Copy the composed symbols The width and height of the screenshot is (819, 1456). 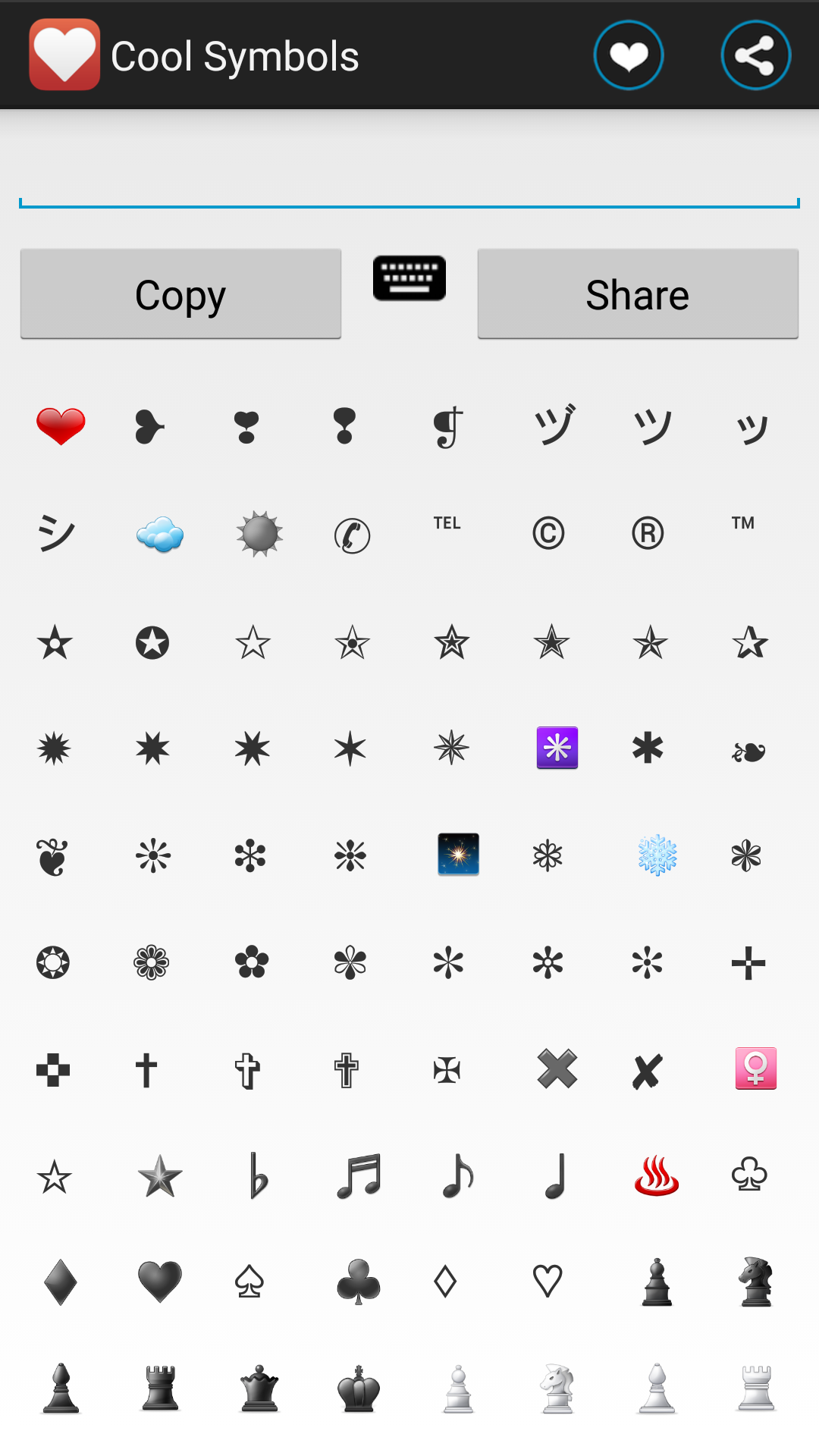point(180,294)
